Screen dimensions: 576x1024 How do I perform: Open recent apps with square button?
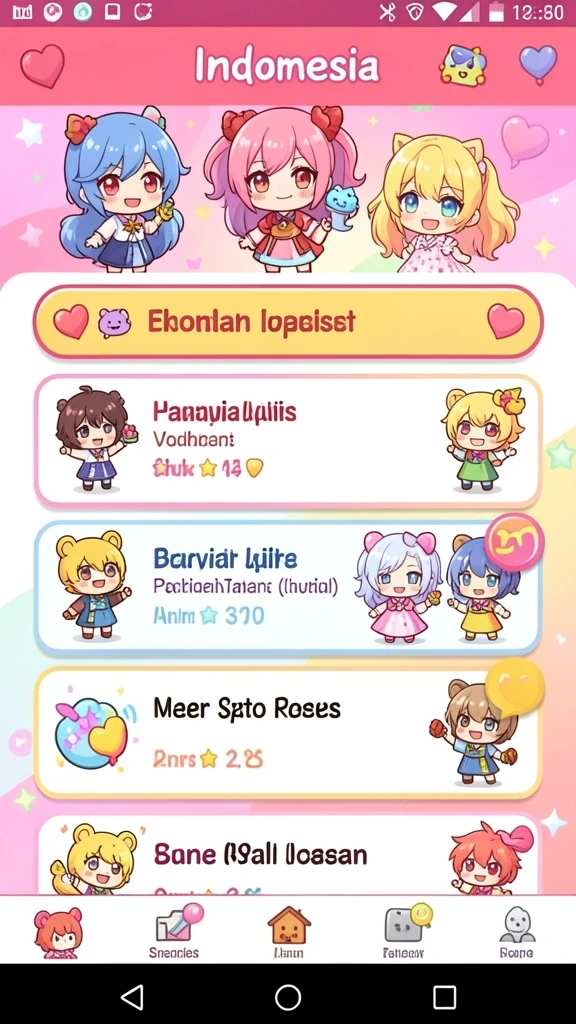pos(444,997)
